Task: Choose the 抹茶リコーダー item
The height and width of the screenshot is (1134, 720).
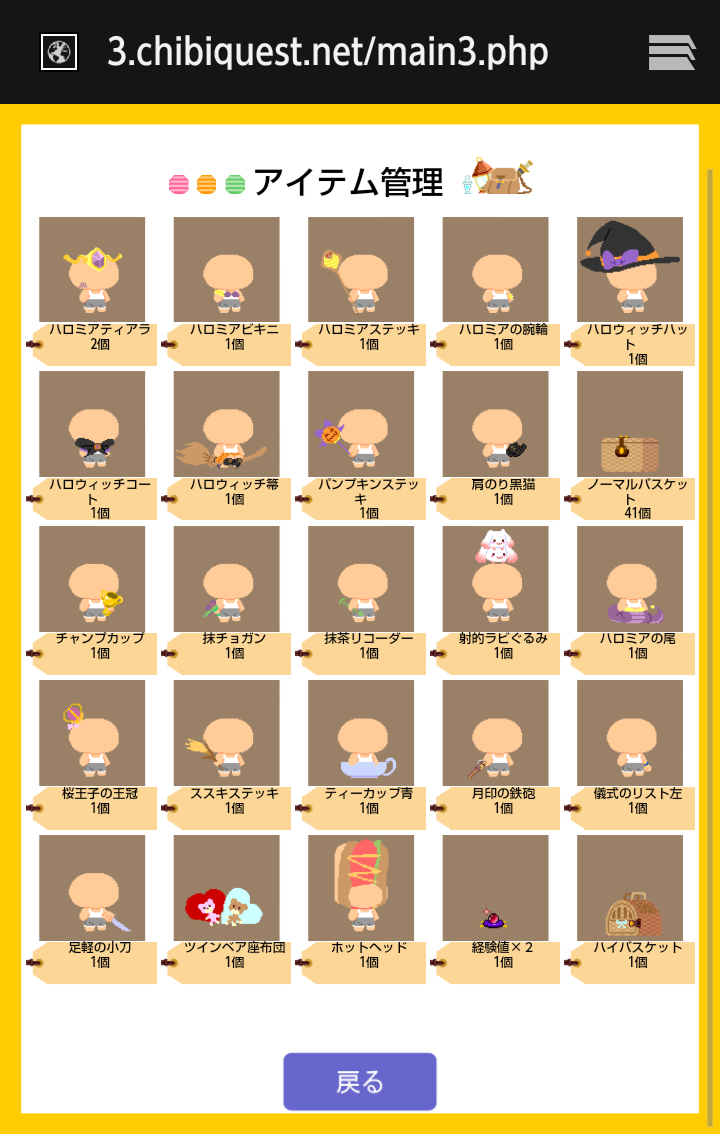Action: pyautogui.click(x=361, y=579)
